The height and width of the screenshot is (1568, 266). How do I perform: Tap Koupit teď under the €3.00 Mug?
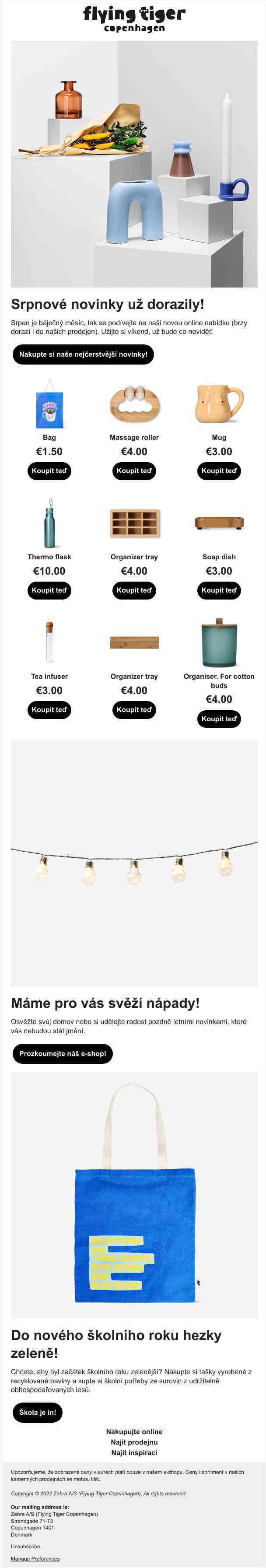pos(218,470)
